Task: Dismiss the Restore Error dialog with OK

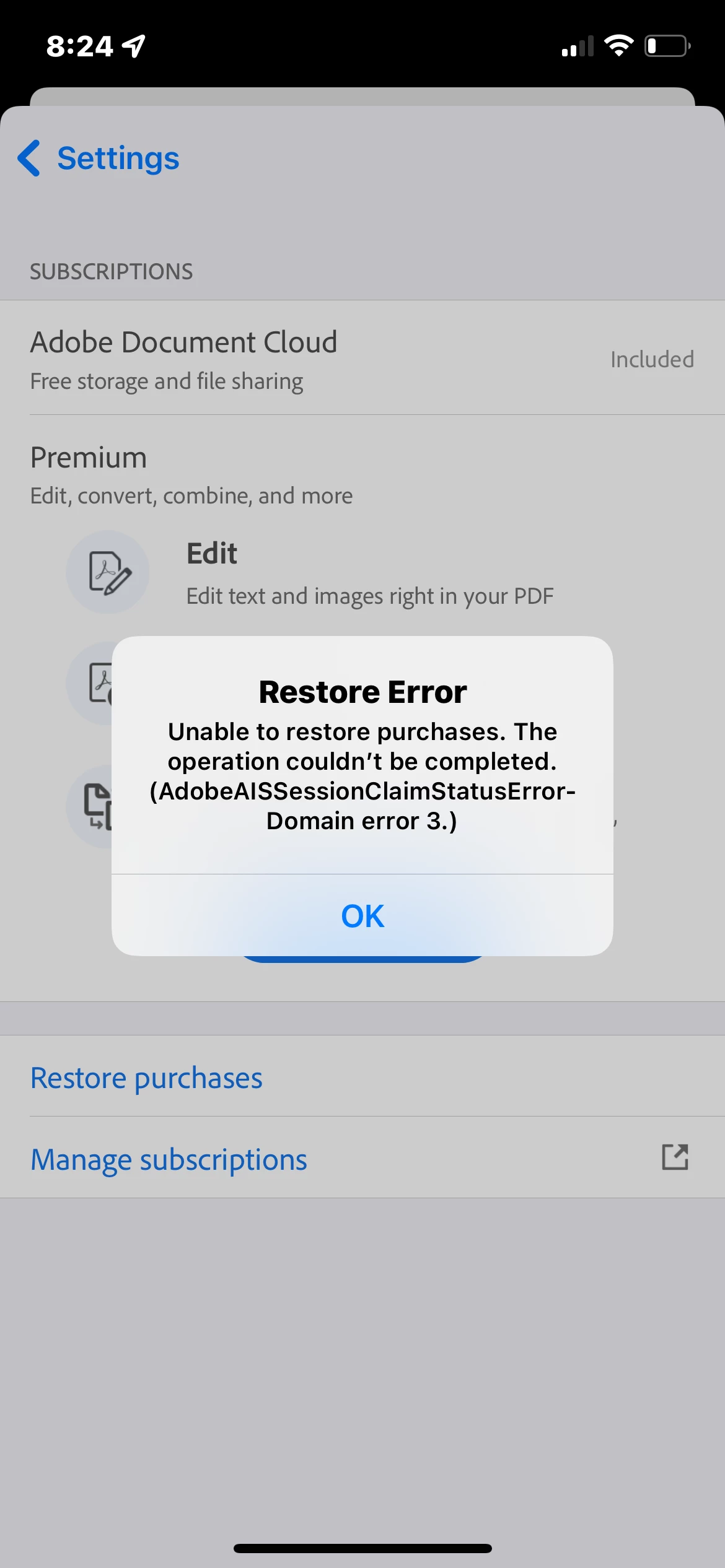Action: click(x=362, y=915)
